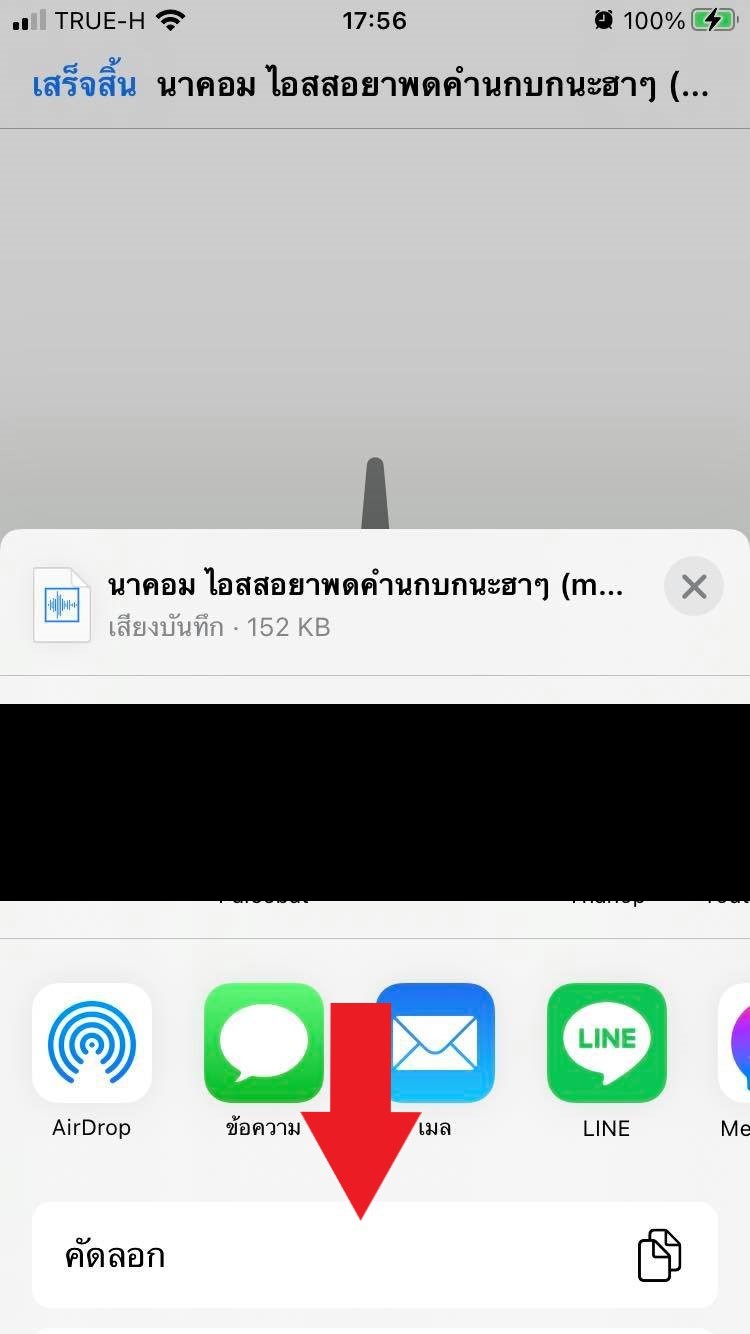
Task: Share the recording via AirDrop
Action: coord(92,1043)
